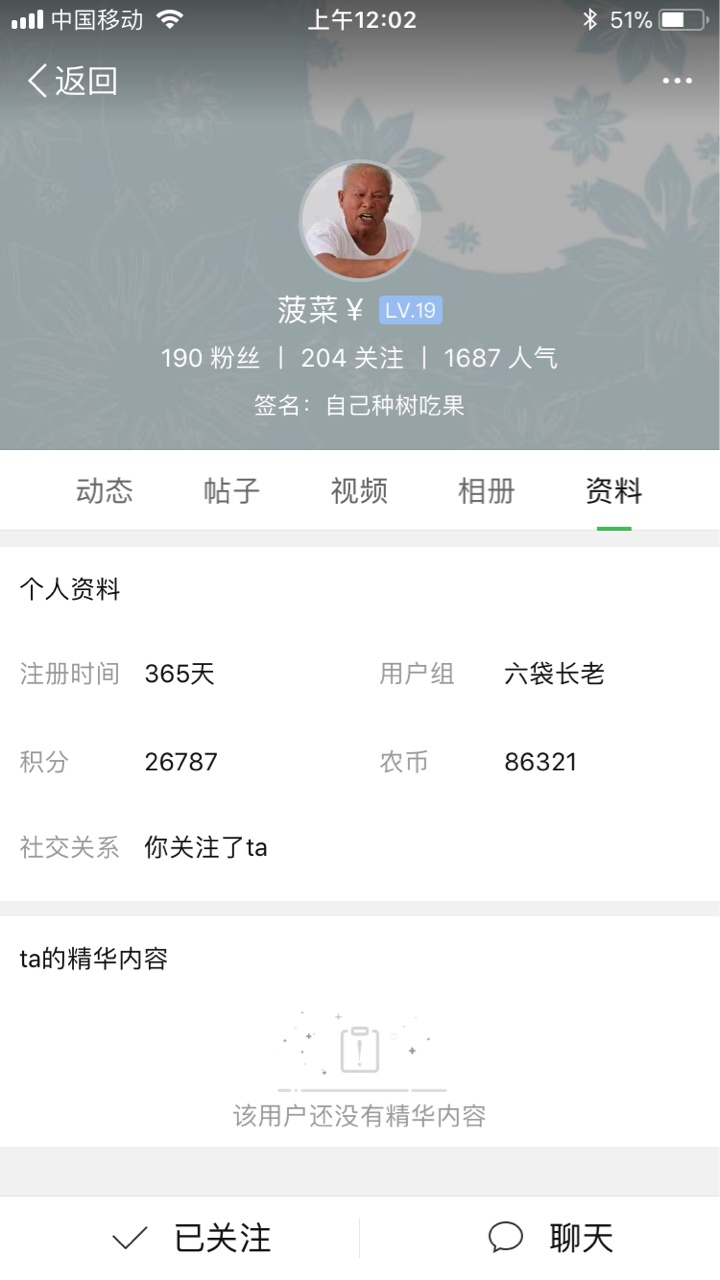Go back using the 返回 button
720x1280 pixels.
point(72,81)
